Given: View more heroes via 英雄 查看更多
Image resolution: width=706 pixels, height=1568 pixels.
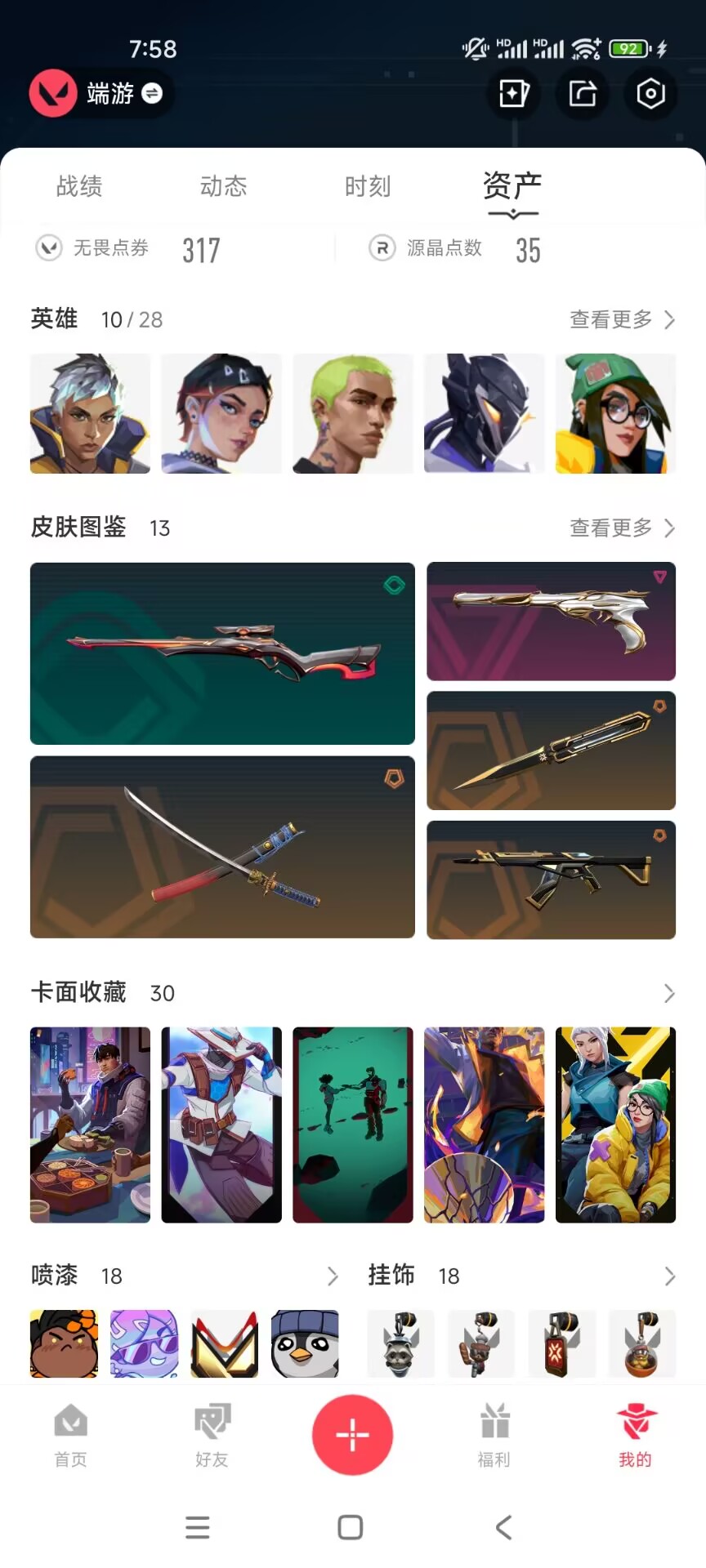Looking at the screenshot, I should [x=623, y=319].
